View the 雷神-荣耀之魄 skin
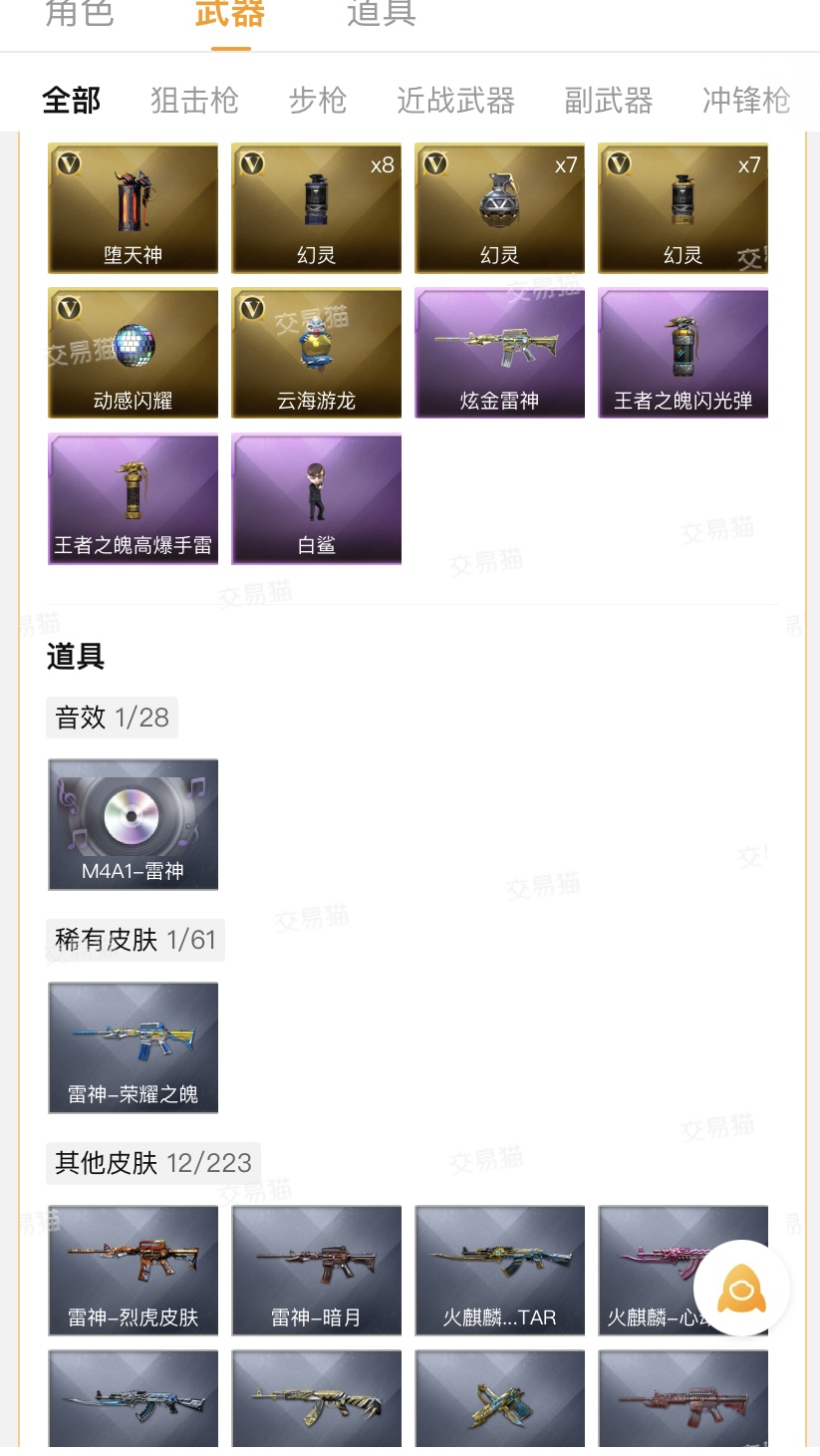This screenshot has height=1456, width=820. pyautogui.click(x=134, y=1047)
